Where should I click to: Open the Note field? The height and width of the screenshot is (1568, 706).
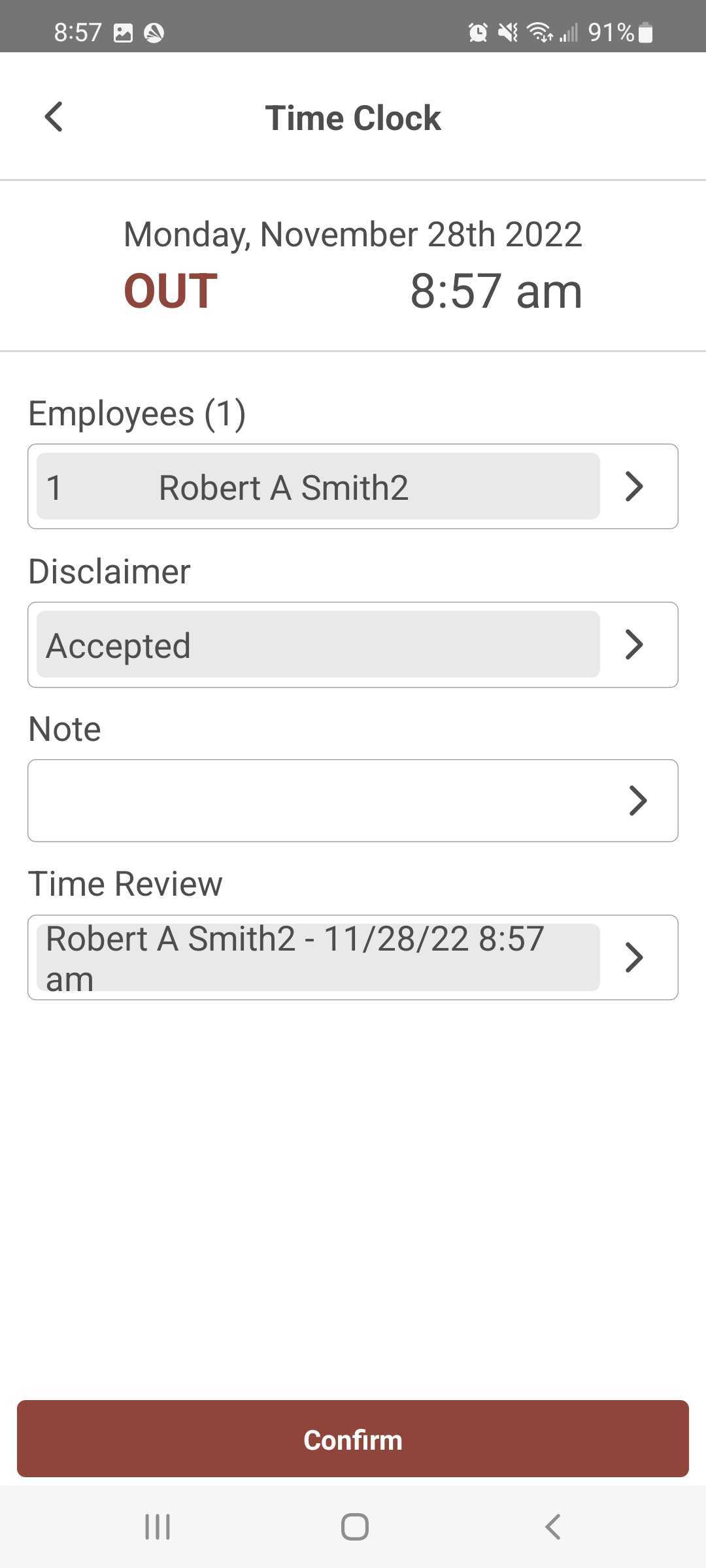pos(353,800)
